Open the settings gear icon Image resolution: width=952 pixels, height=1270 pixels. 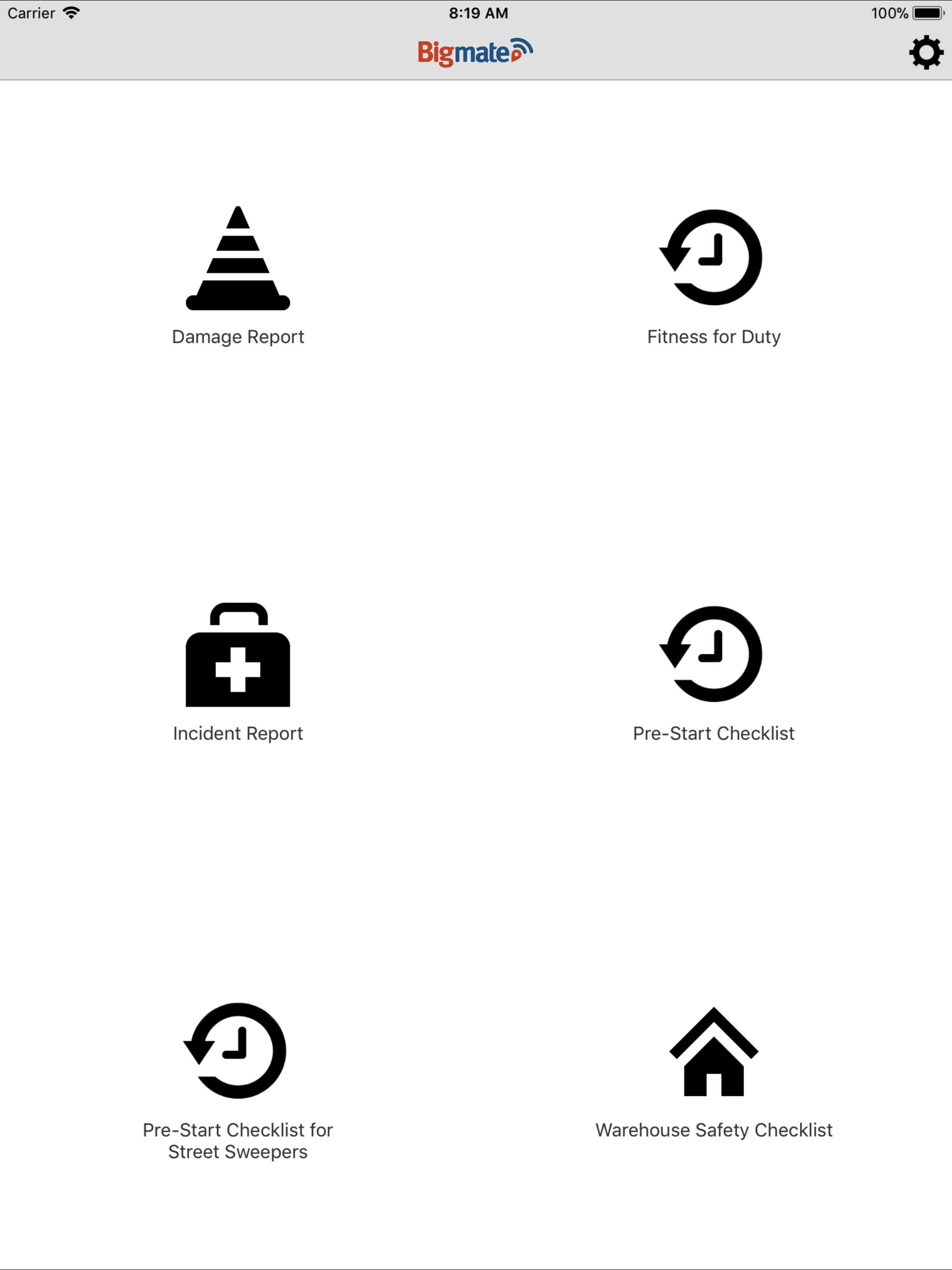pos(926,53)
